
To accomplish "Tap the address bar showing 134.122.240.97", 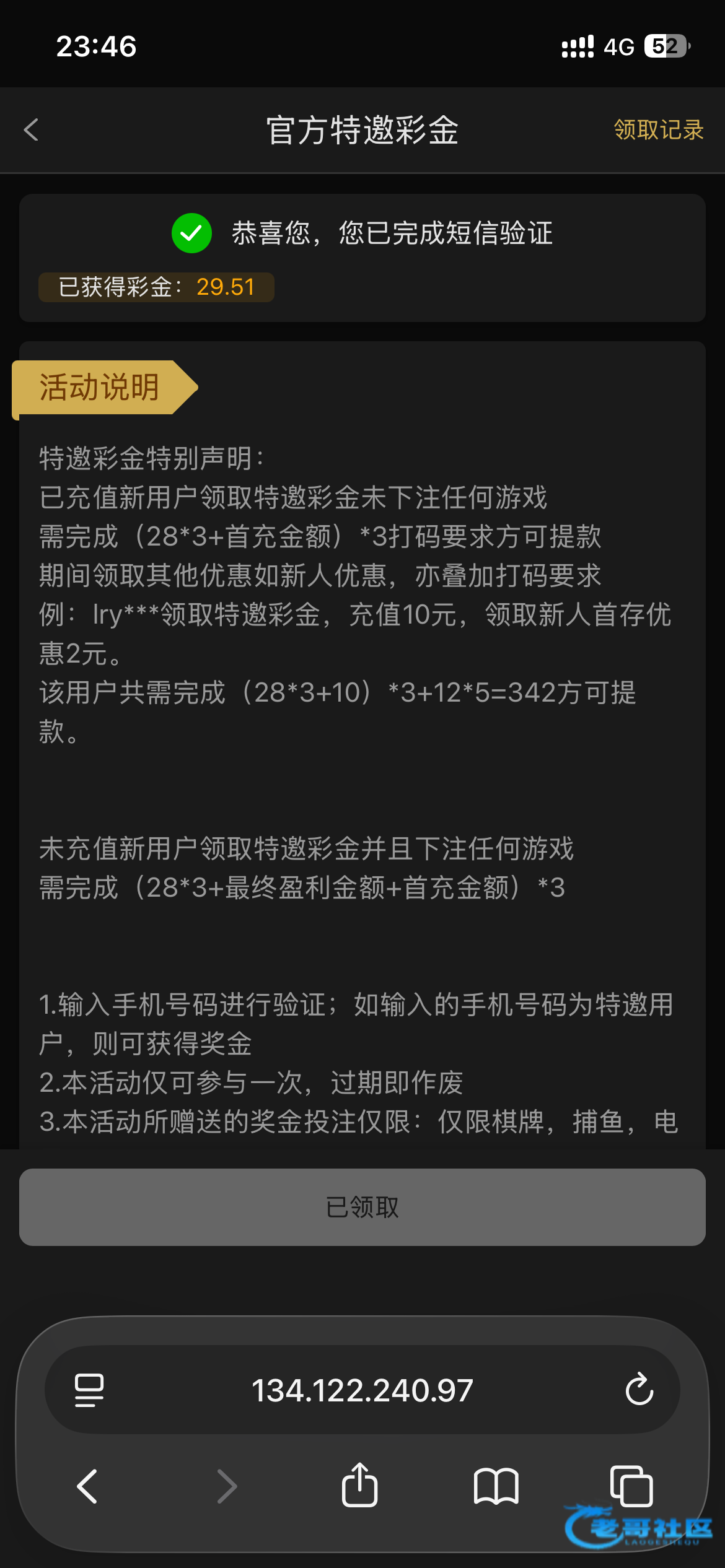I will point(362,1390).
